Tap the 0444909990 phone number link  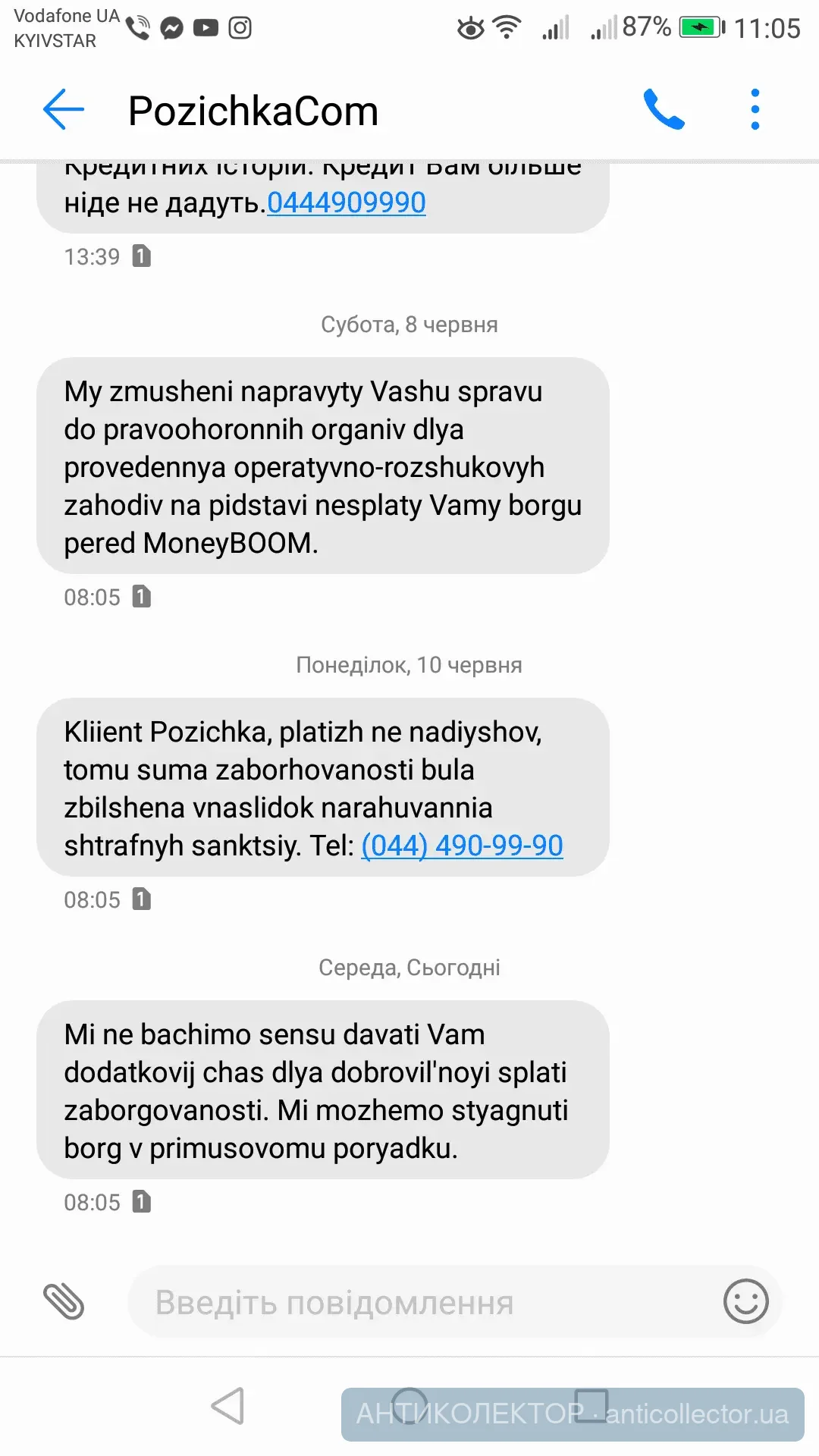pyautogui.click(x=347, y=202)
